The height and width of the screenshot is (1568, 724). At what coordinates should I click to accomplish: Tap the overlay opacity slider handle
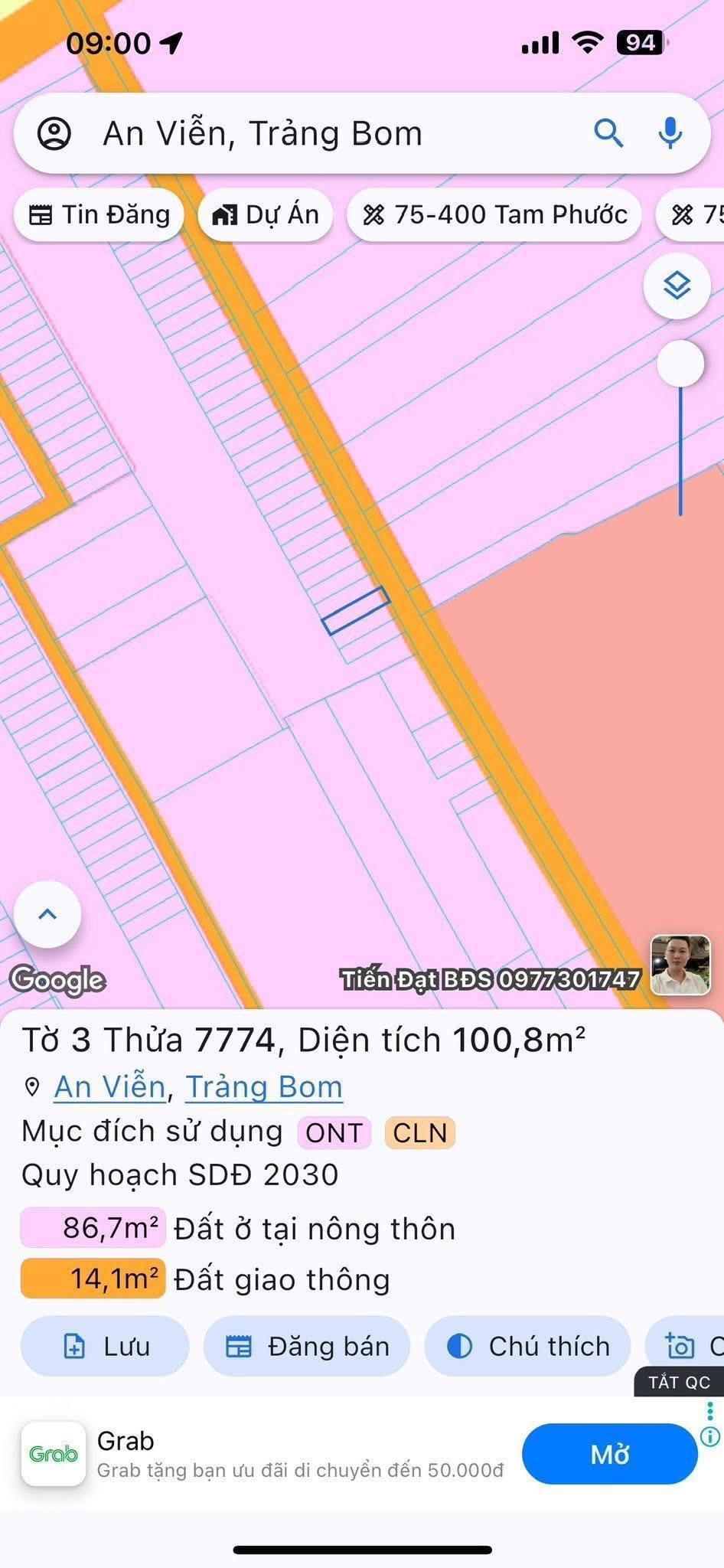click(680, 364)
